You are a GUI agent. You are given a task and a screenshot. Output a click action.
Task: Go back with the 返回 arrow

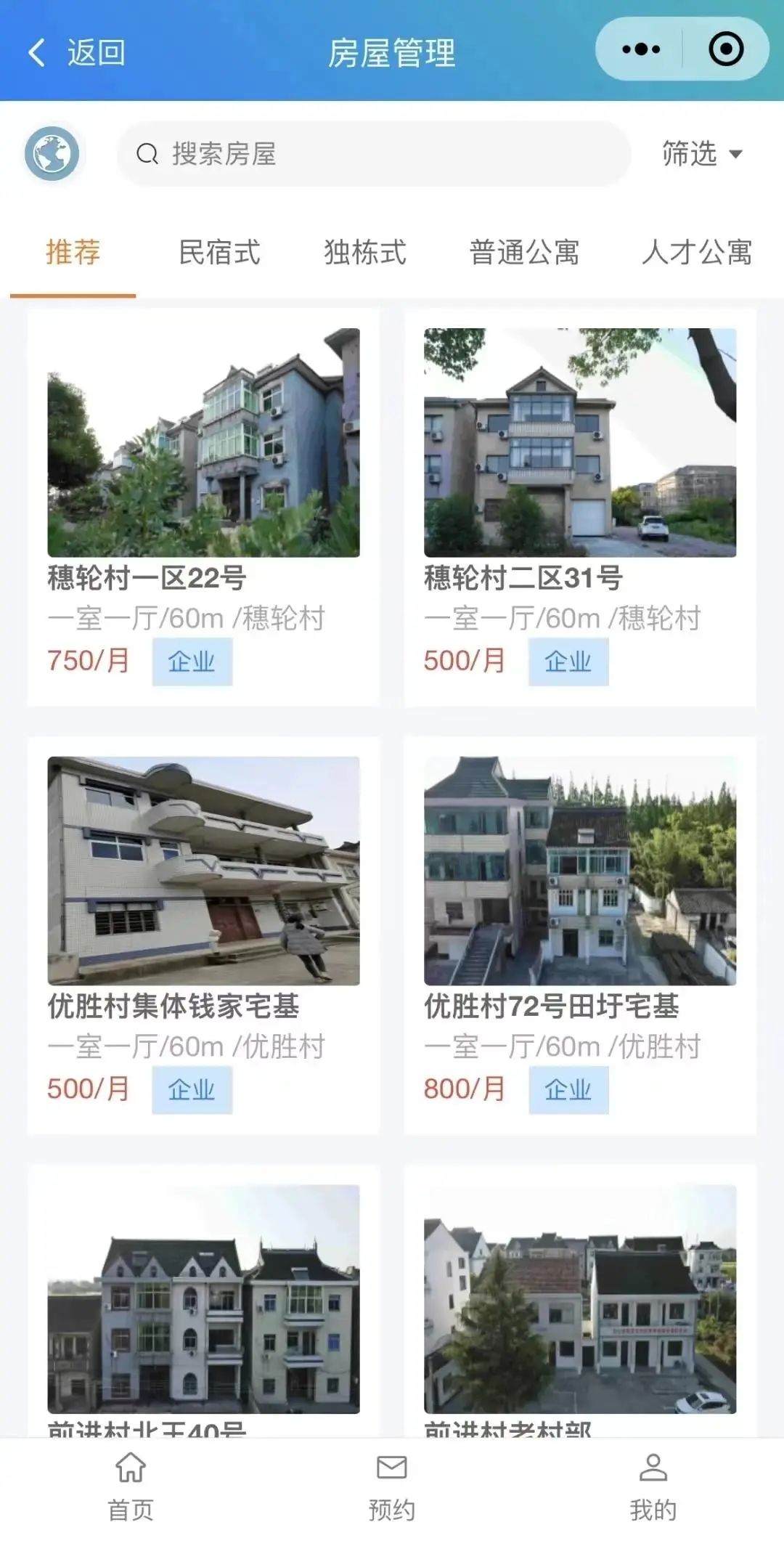click(x=75, y=52)
